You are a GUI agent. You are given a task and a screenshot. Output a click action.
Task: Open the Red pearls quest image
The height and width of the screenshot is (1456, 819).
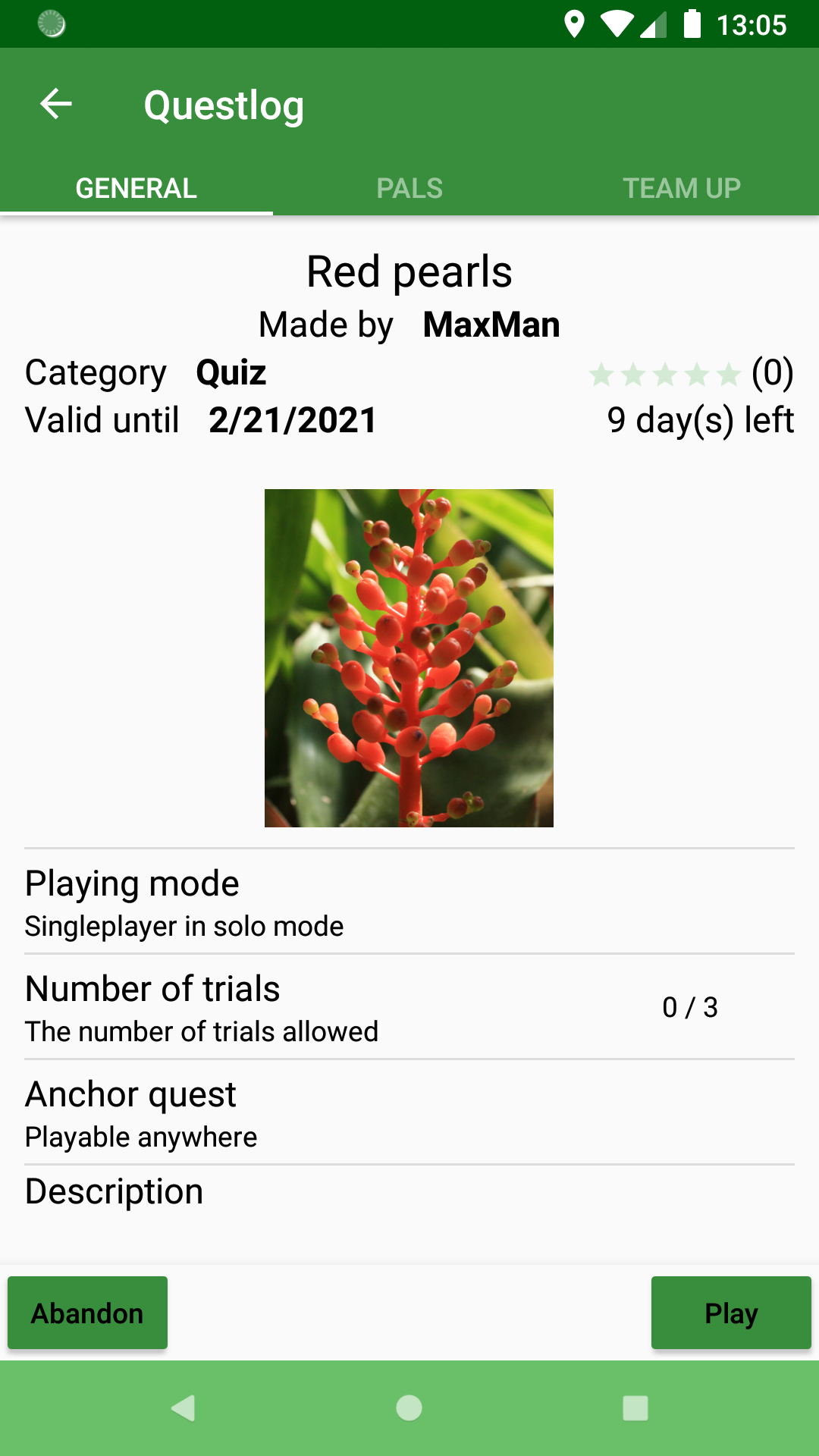point(409,657)
